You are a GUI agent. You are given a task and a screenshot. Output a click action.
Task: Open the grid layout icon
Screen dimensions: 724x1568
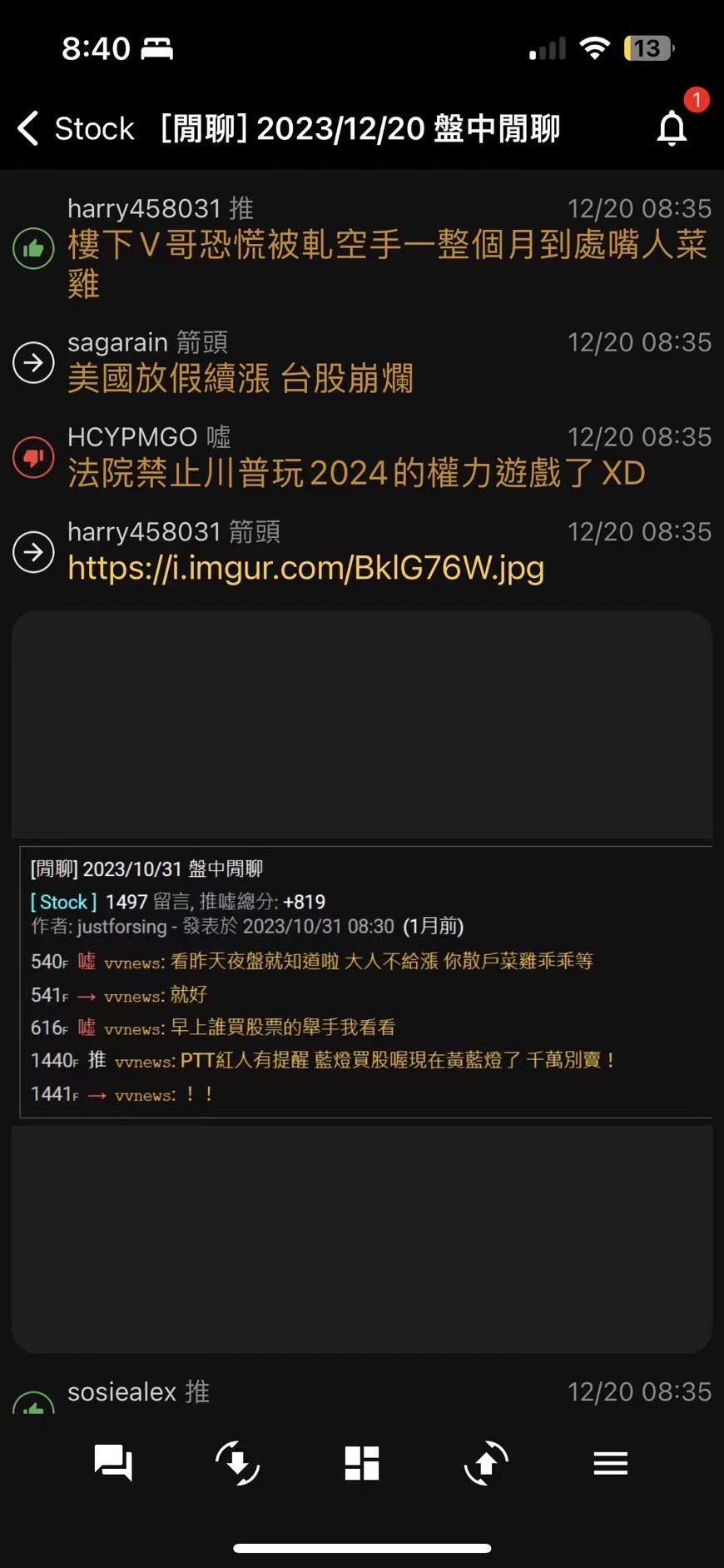point(362,1463)
